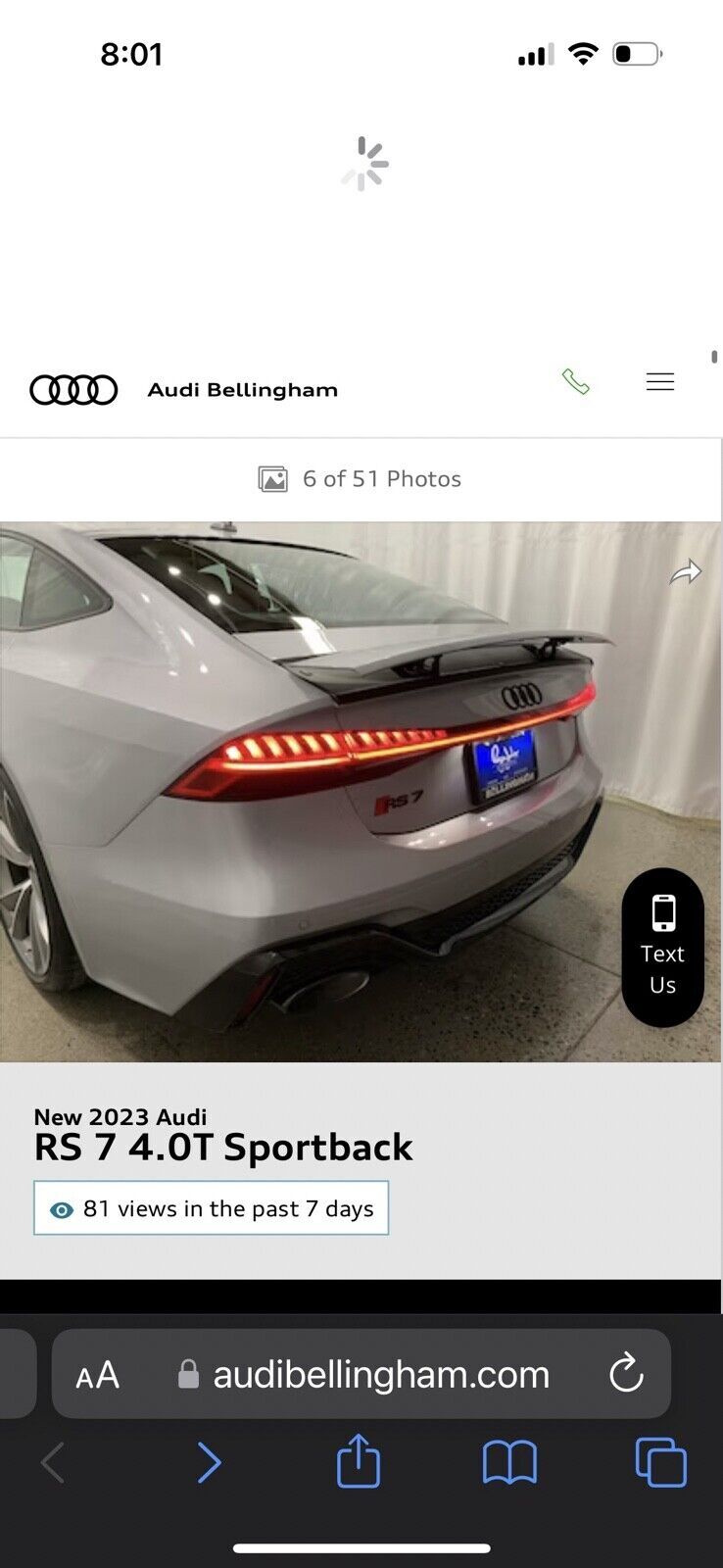This screenshot has height=1568, width=723.
Task: Open Safari share sheet
Action: tap(359, 1461)
